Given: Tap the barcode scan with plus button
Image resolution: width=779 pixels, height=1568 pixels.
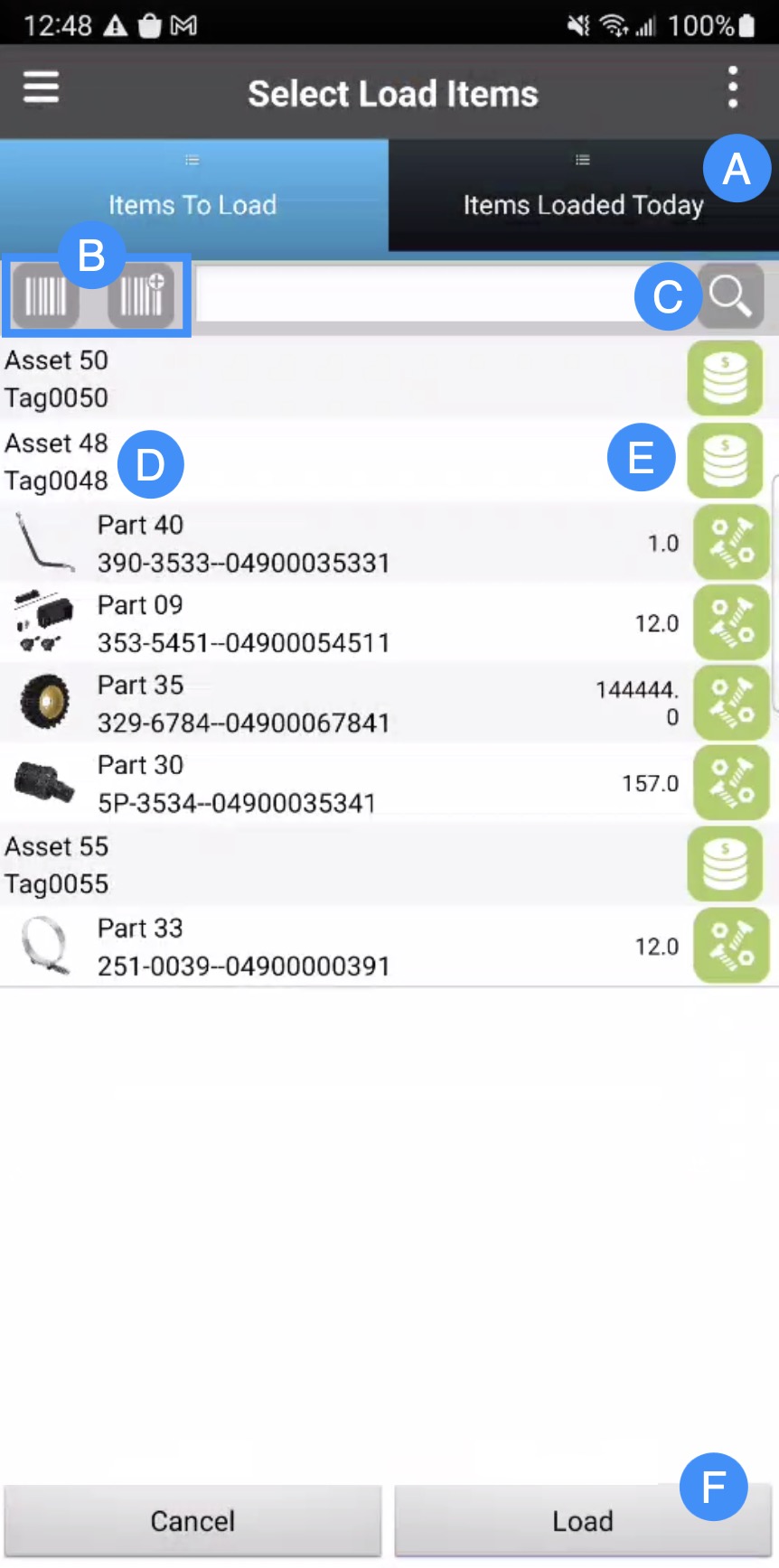Looking at the screenshot, I should [141, 295].
